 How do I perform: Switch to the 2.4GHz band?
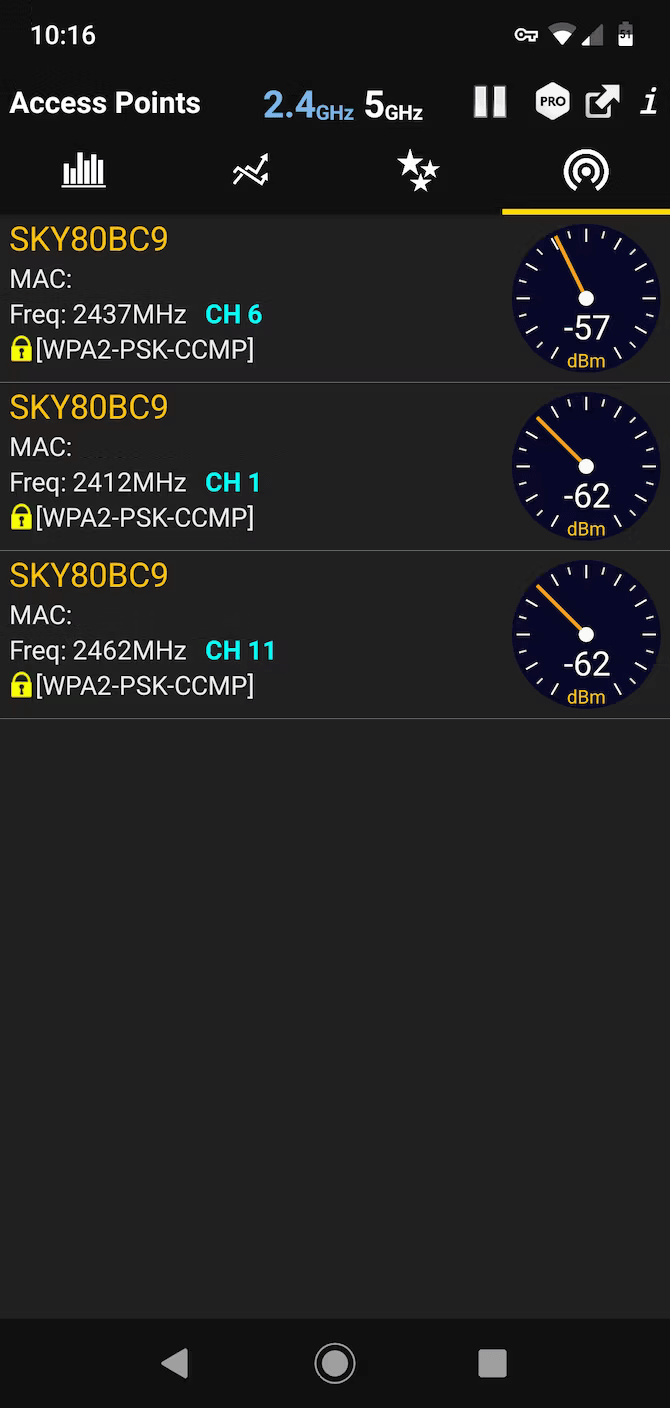click(307, 104)
